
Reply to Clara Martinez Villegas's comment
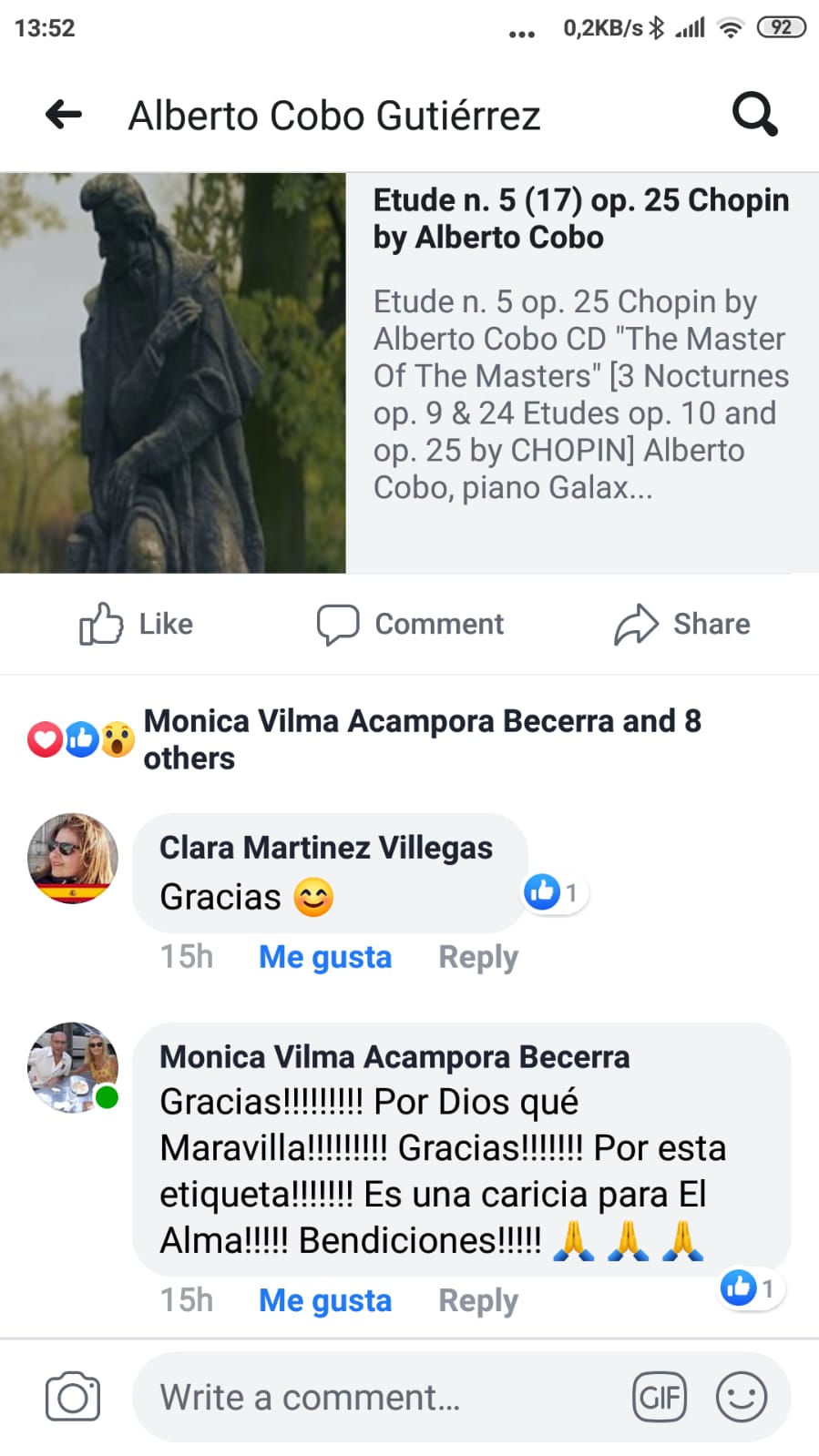coord(478,957)
